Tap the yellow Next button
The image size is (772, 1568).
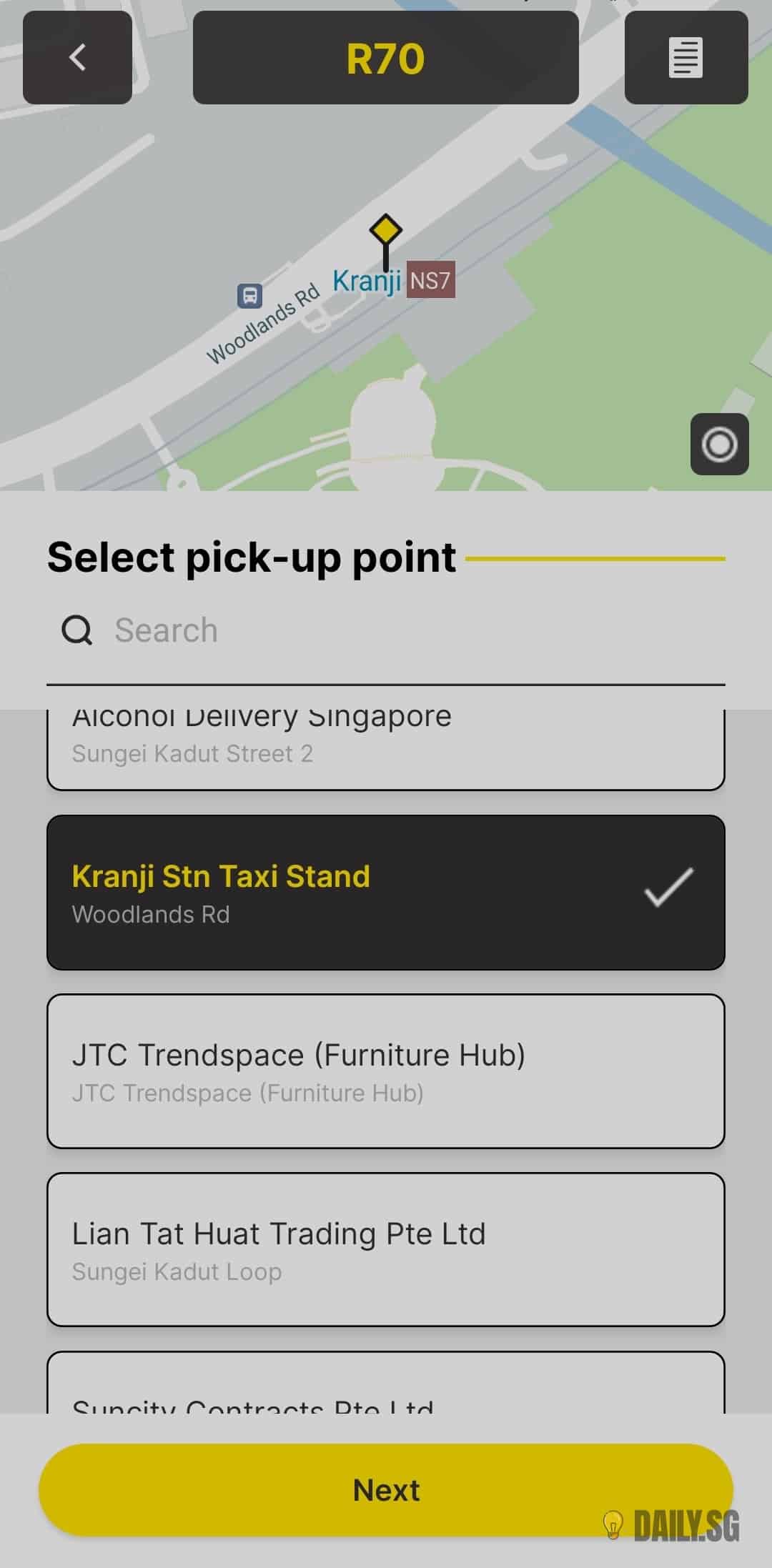(386, 1490)
